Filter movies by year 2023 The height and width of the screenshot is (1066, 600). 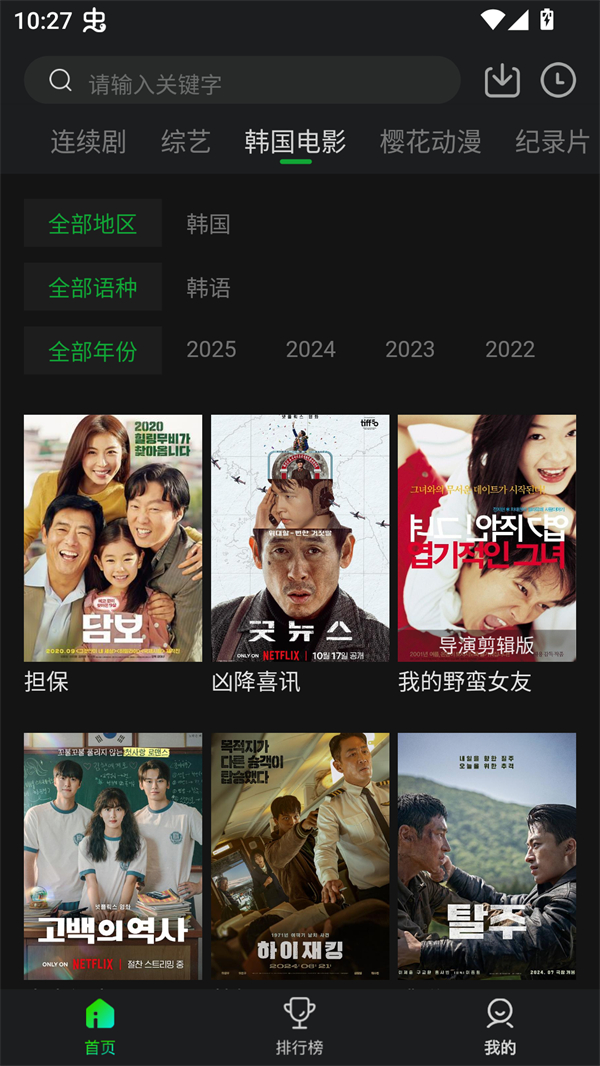click(x=410, y=349)
